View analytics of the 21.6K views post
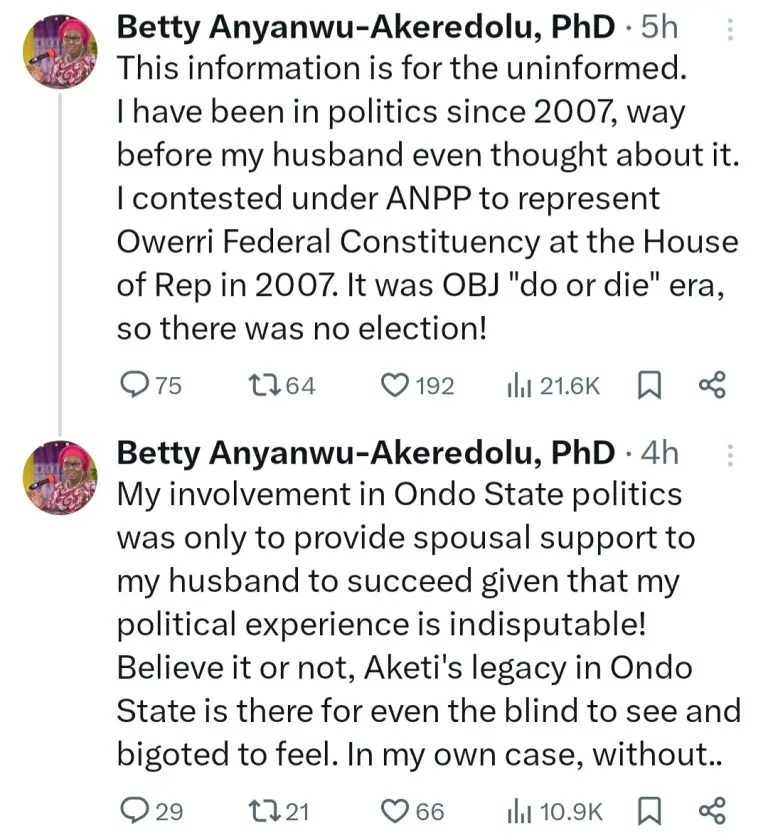 [517, 385]
